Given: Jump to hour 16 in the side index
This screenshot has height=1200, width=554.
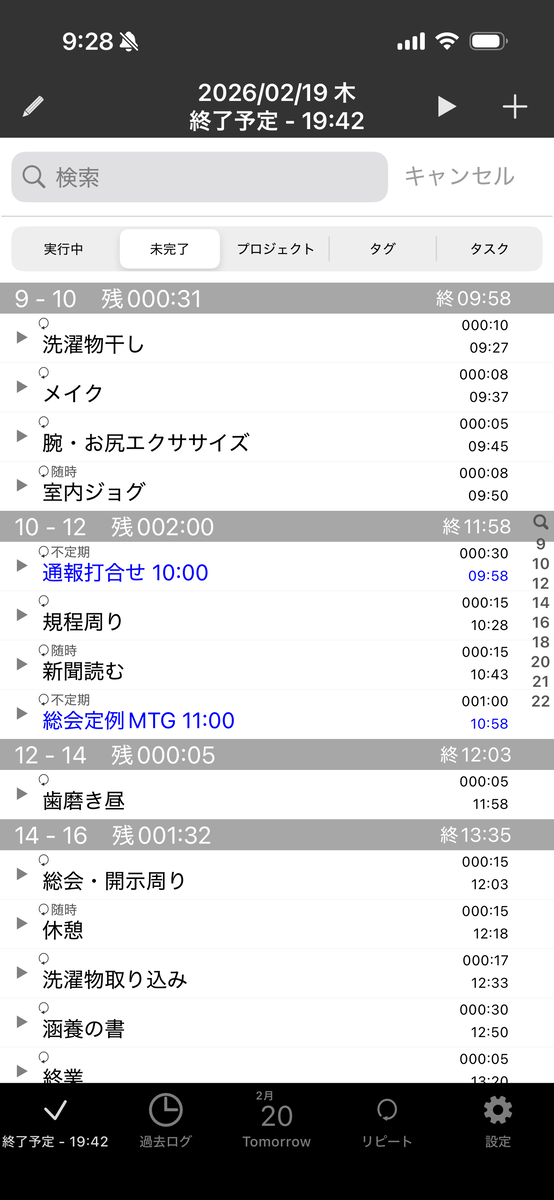Looking at the screenshot, I should pos(541,622).
